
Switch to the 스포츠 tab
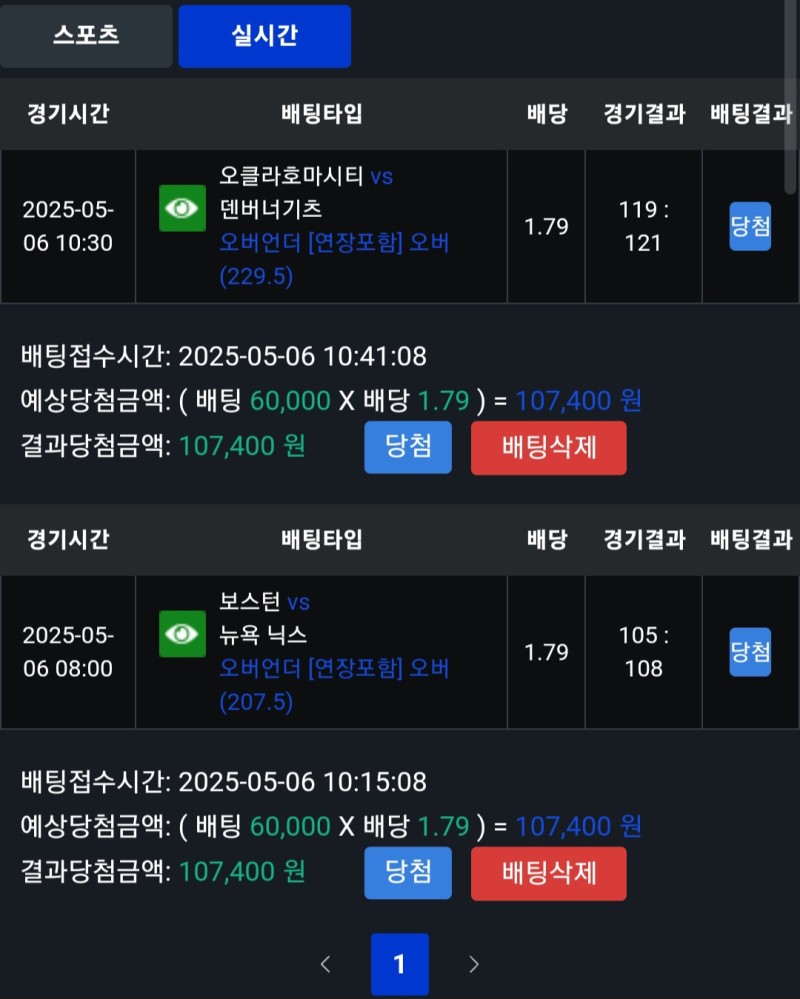click(86, 36)
